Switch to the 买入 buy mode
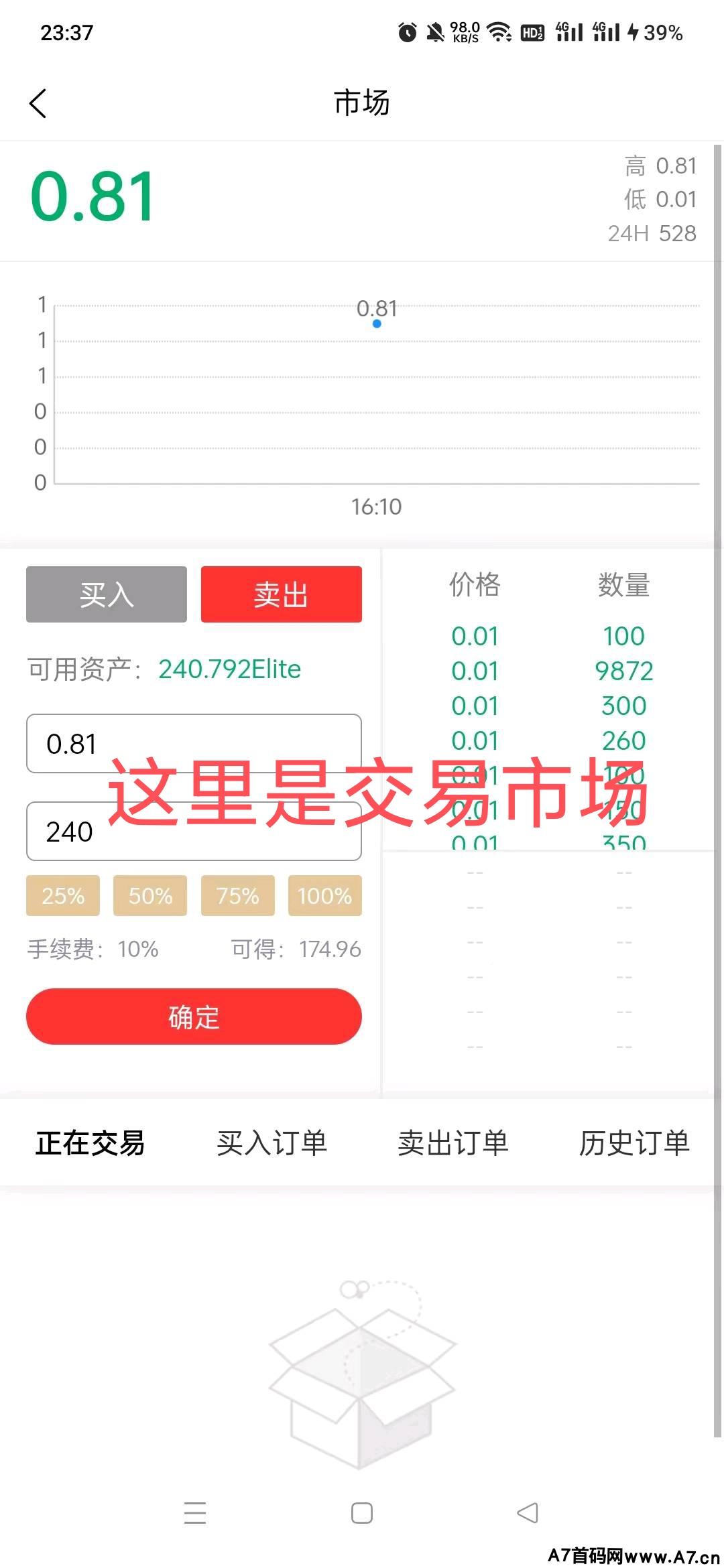The image size is (724, 1568). coord(107,594)
